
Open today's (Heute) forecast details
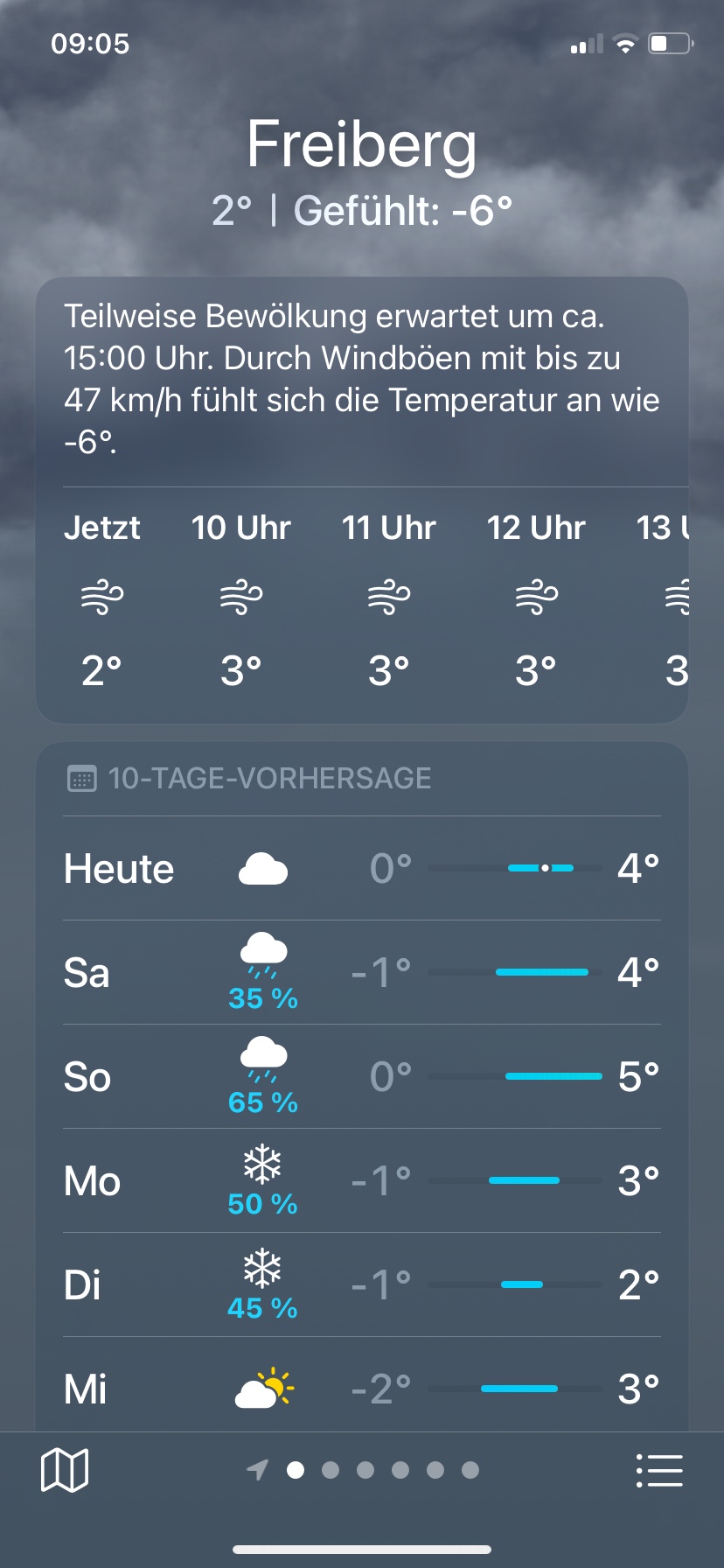click(x=361, y=868)
